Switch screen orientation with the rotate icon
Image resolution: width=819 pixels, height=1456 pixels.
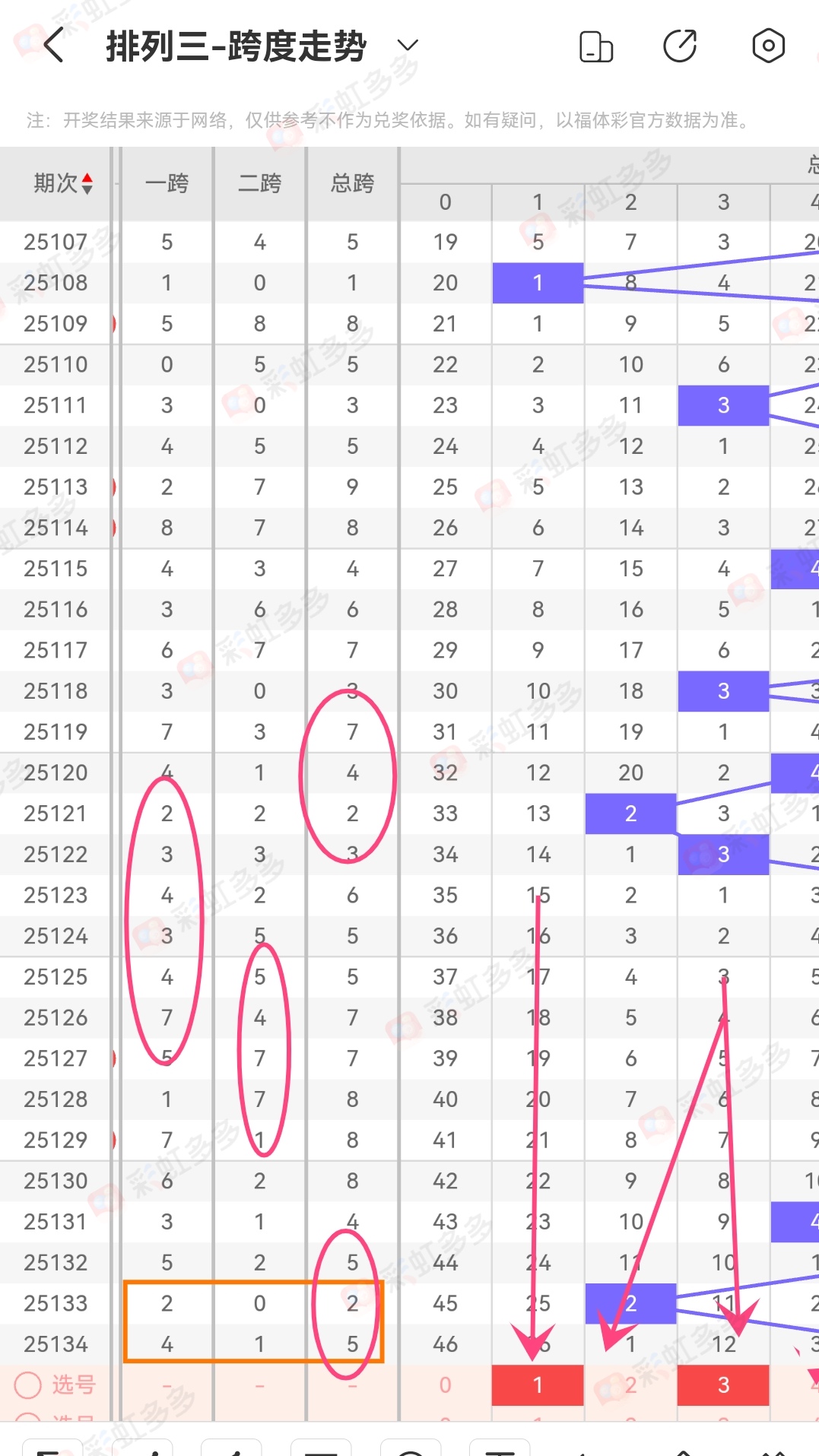pos(596,46)
